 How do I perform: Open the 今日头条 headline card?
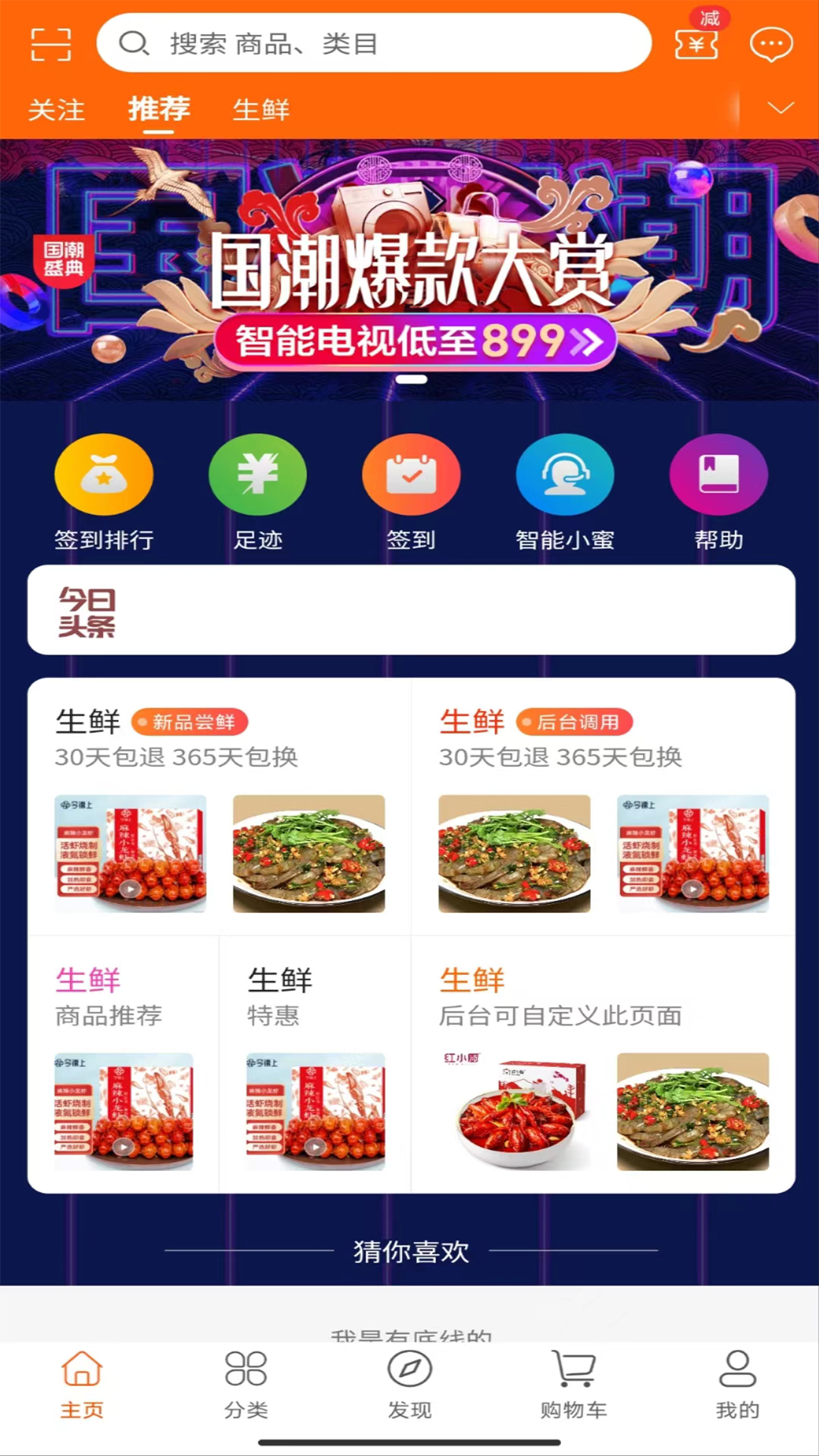(x=411, y=610)
